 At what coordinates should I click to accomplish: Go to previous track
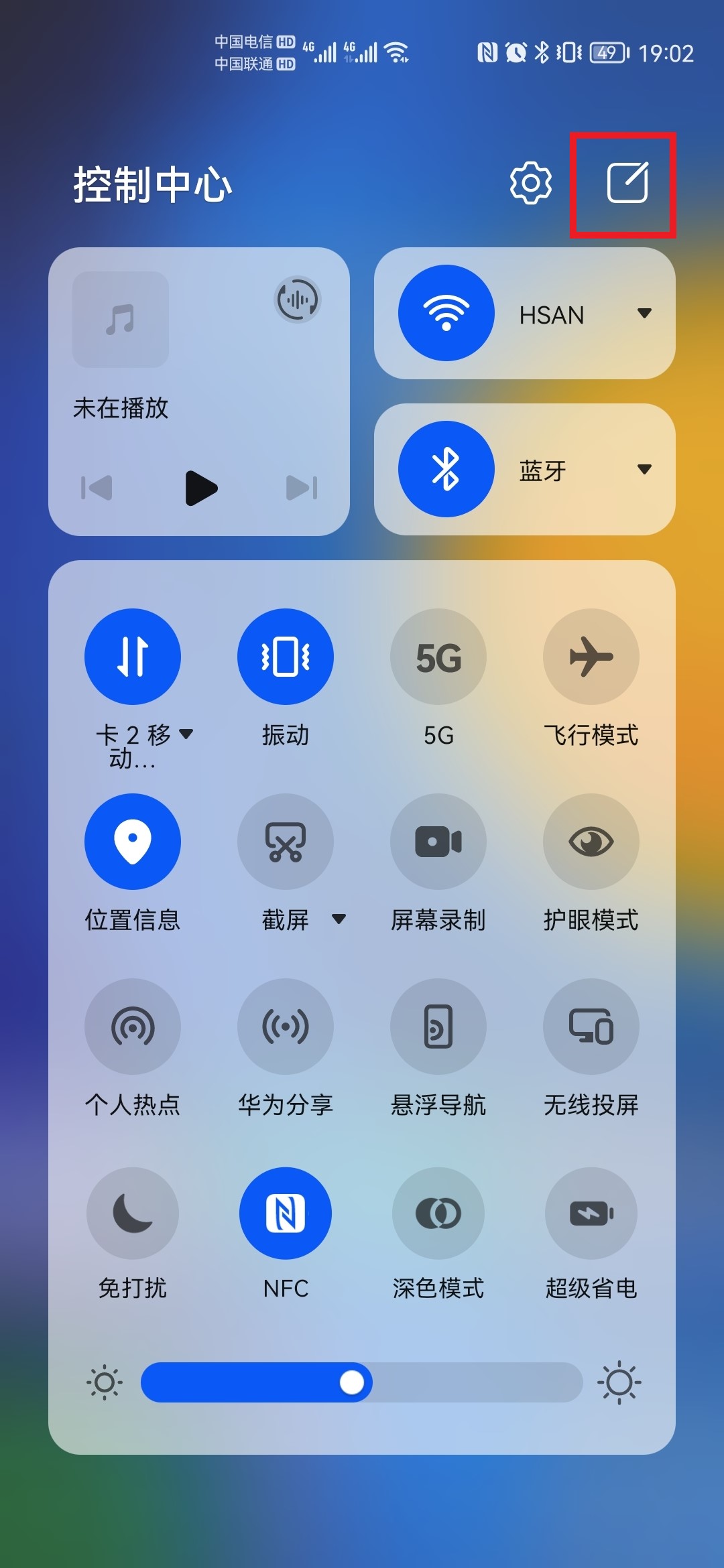(x=97, y=488)
